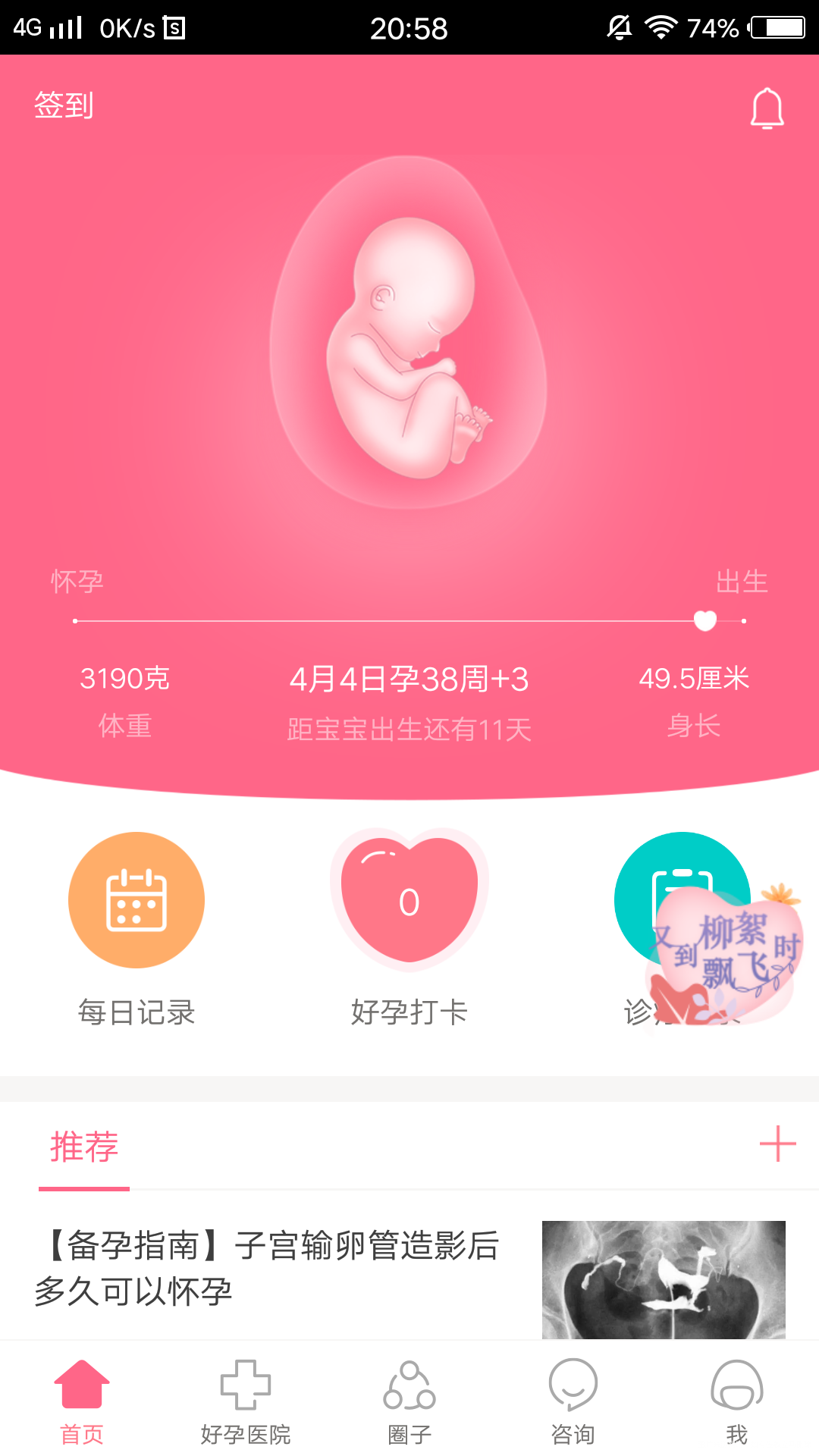The width and height of the screenshot is (819, 1456).
Task: Open the 咨询 chat bubble icon
Action: pos(573,1389)
